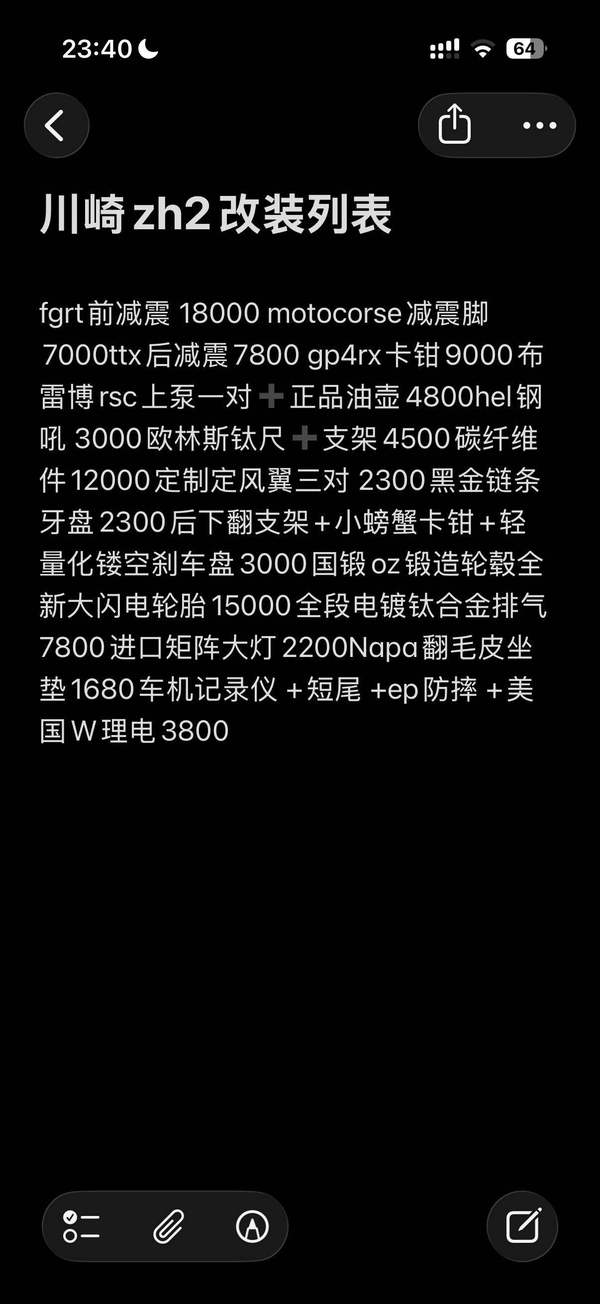Open the more options menu

[x=539, y=125]
